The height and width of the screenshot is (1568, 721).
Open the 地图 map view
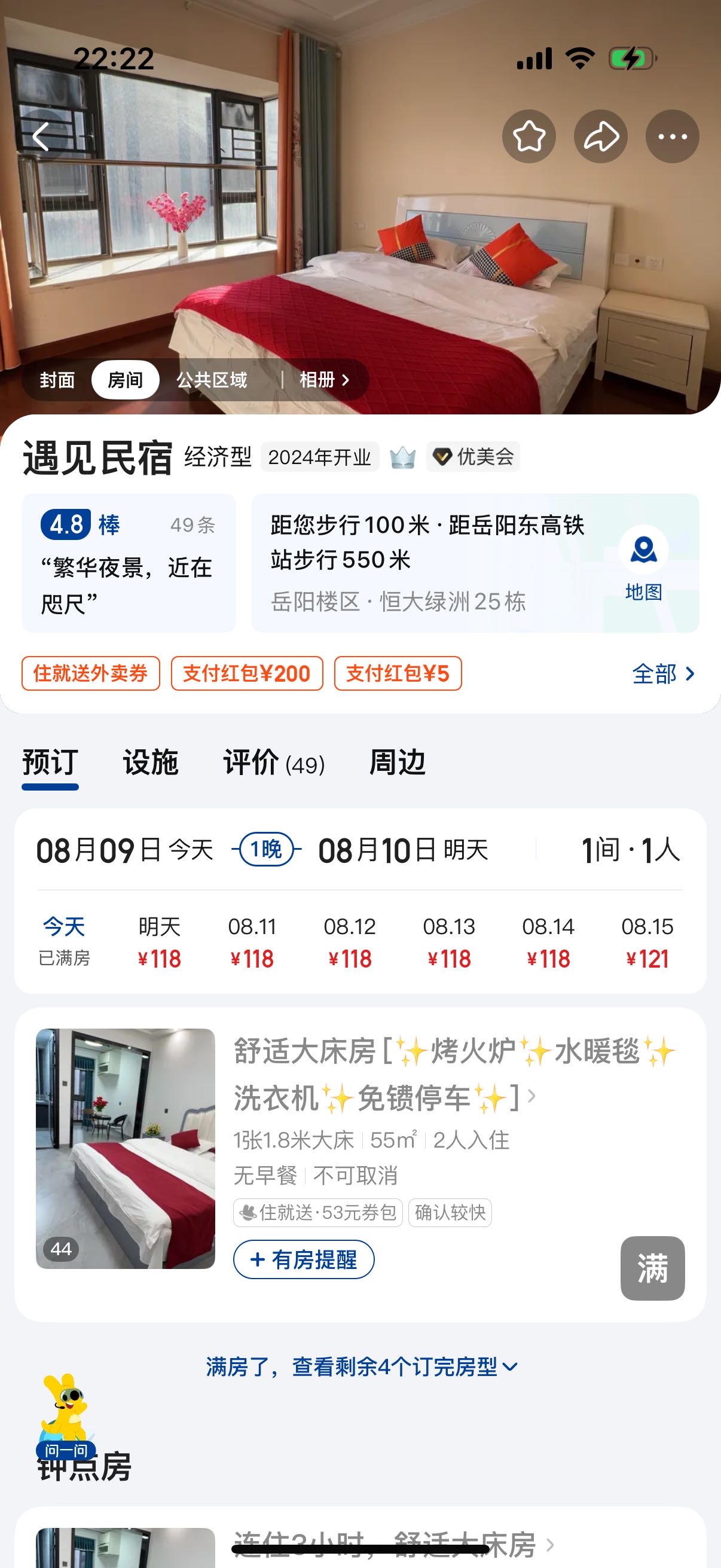[x=643, y=562]
